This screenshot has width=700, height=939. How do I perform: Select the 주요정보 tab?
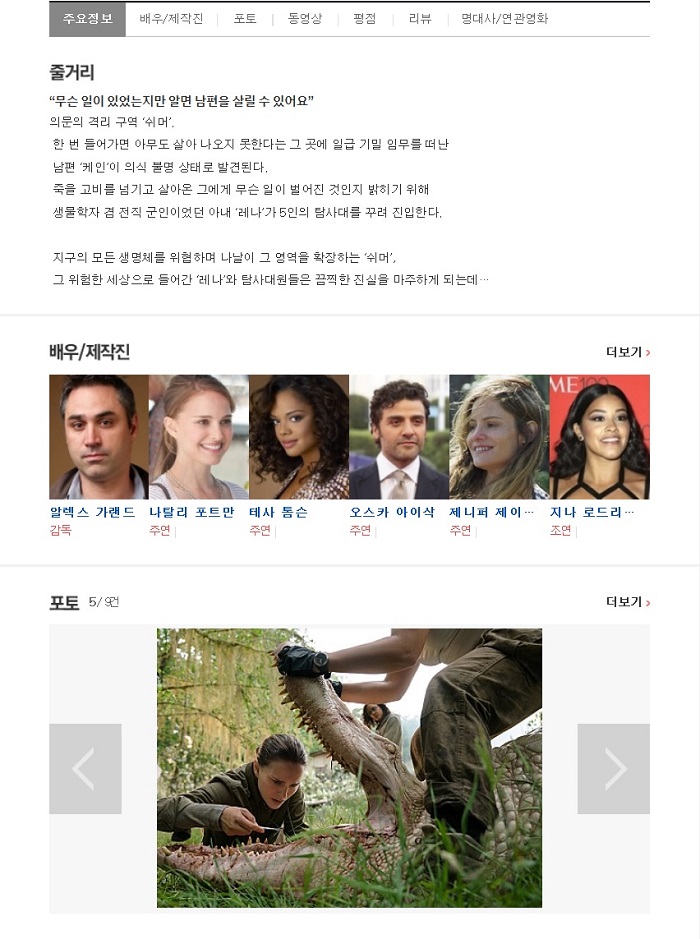[x=88, y=19]
